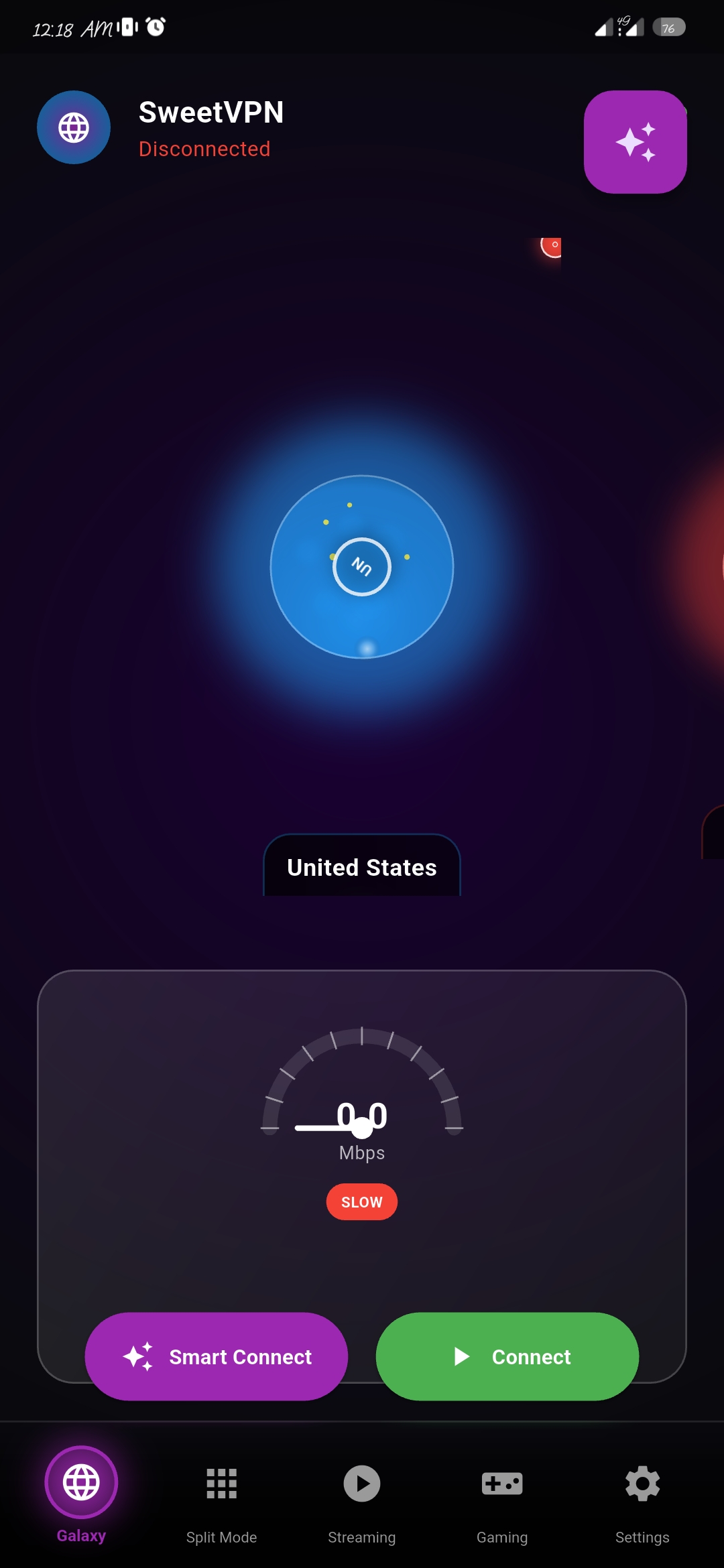Tap the Smart Connect button

pyautogui.click(x=217, y=1356)
